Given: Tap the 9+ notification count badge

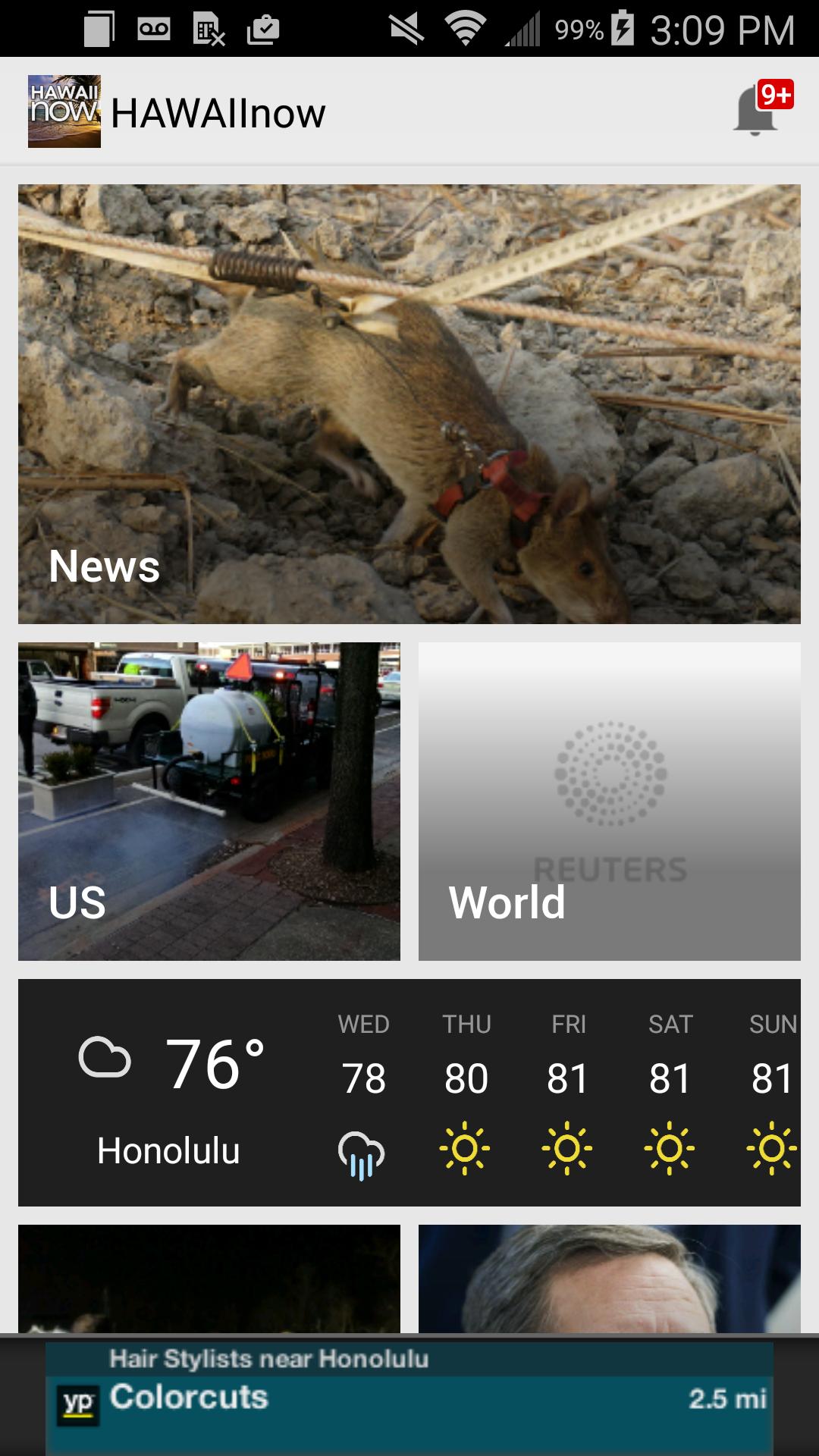Looking at the screenshot, I should (775, 93).
